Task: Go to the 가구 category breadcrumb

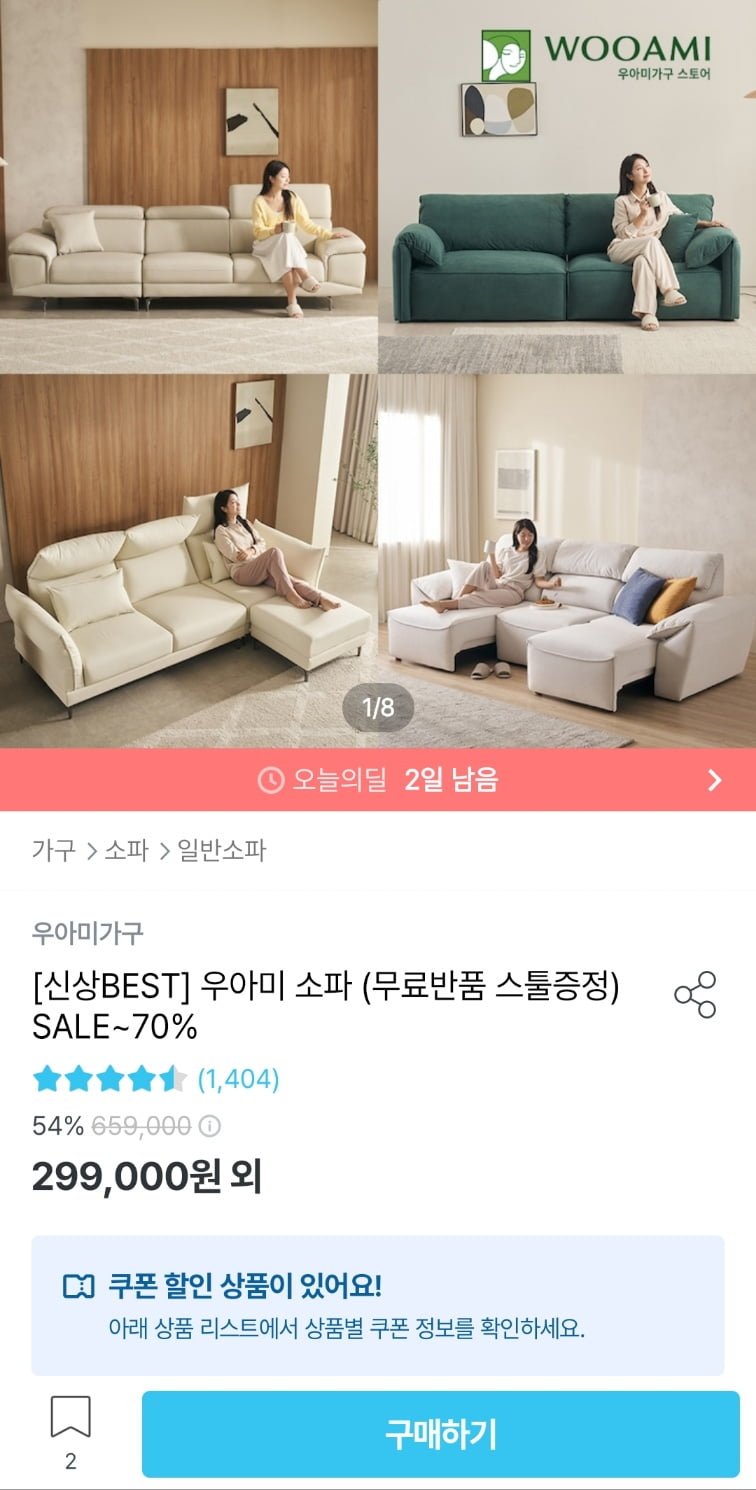Action: [x=53, y=851]
